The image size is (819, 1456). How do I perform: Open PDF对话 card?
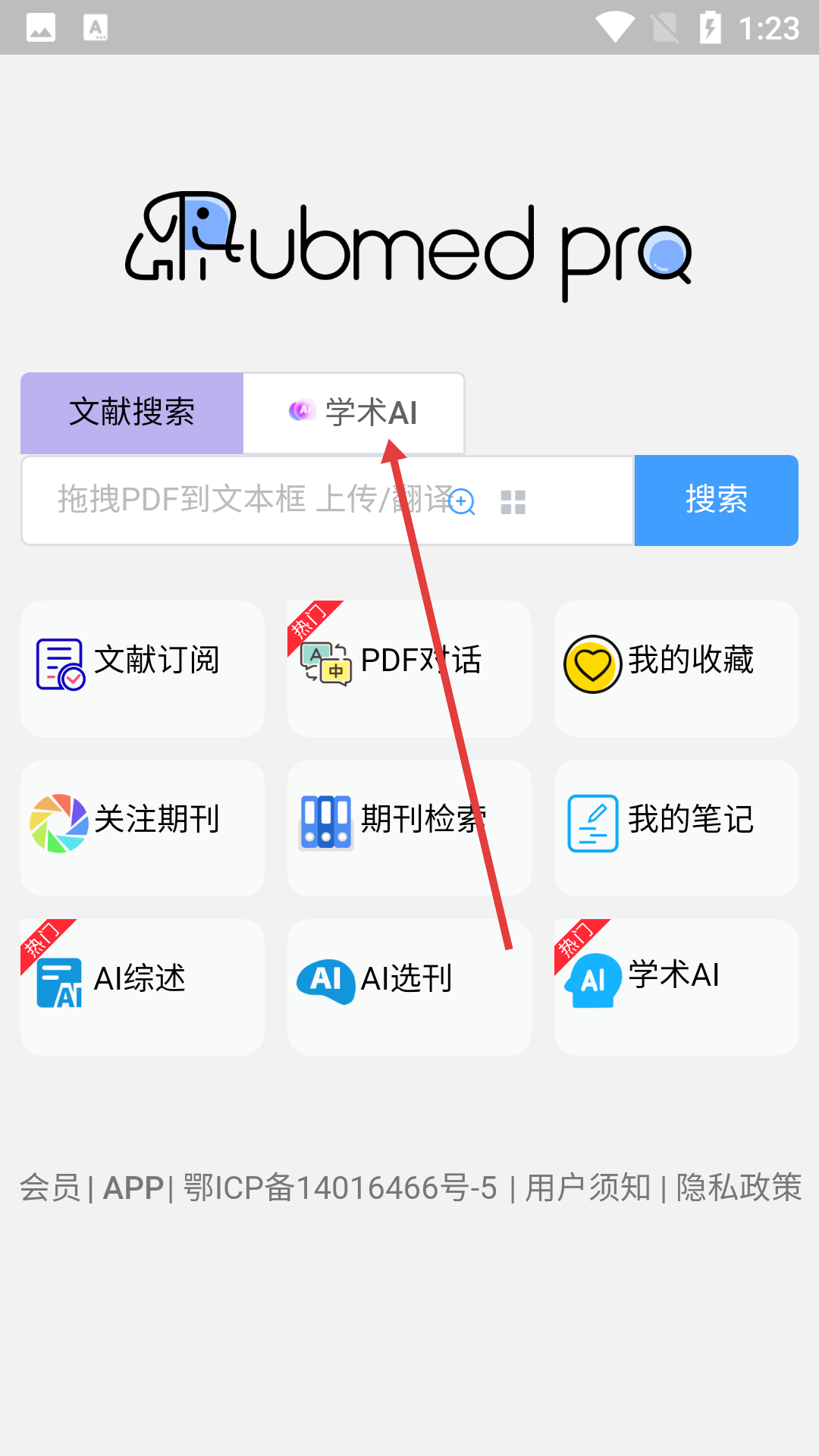pos(409,667)
